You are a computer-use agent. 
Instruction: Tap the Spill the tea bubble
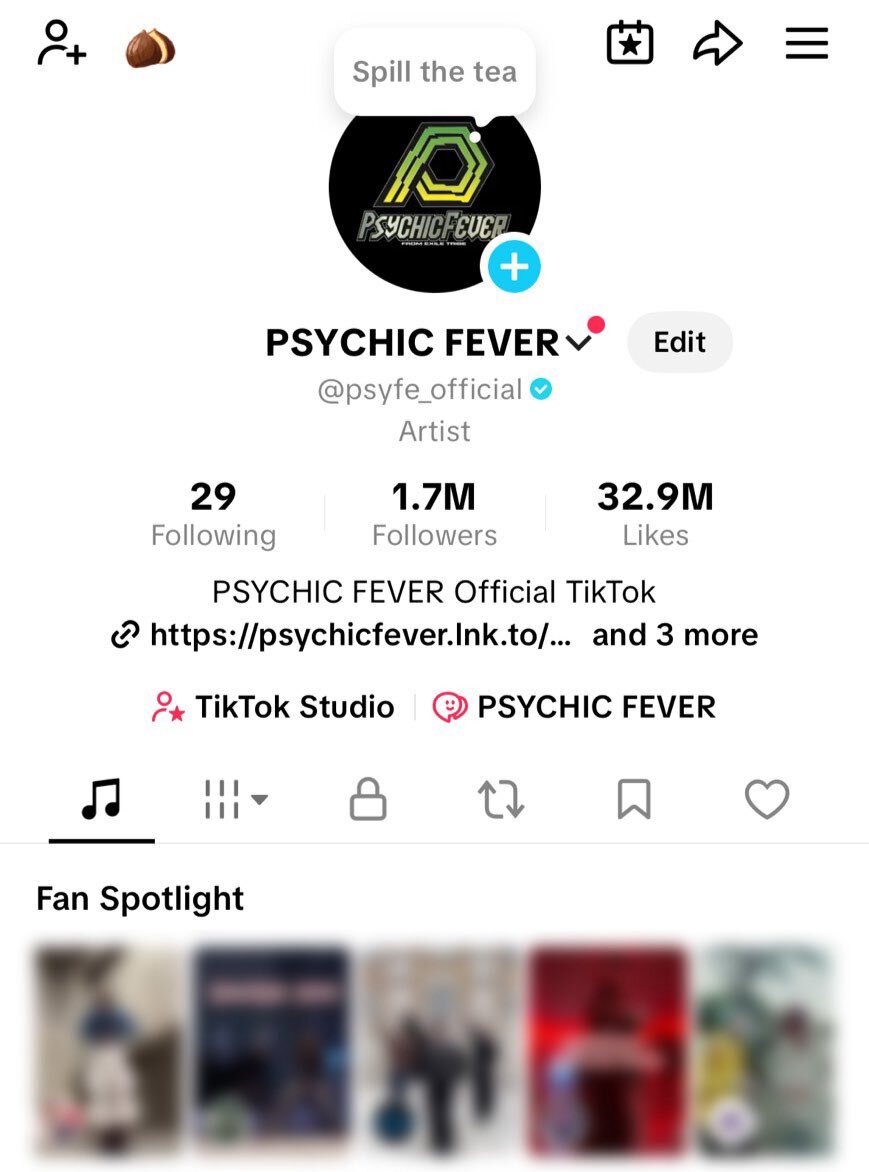tap(434, 72)
